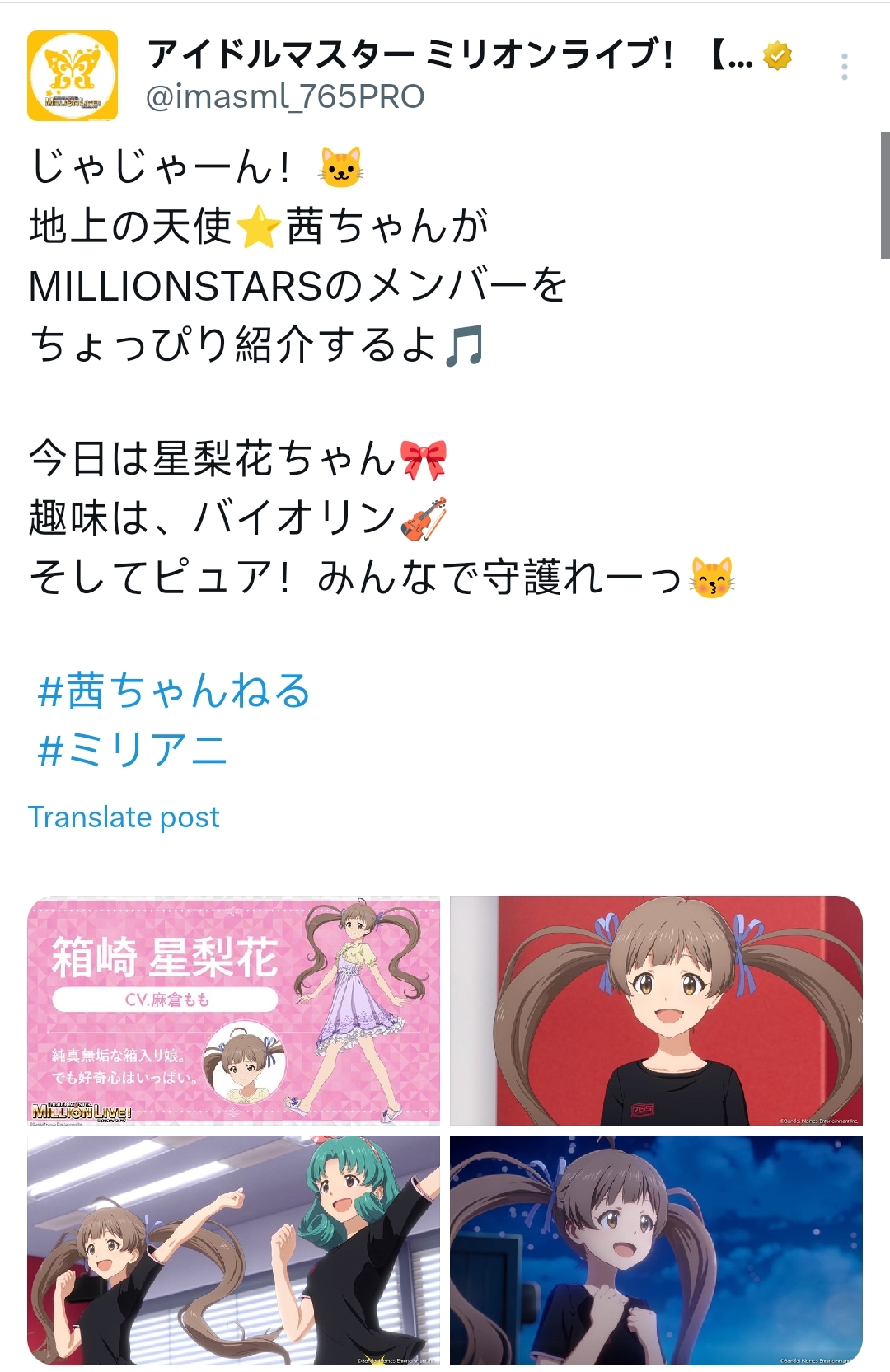Open the image with the green-haired girl
This screenshot has height=1372, width=890.
pos(234,1248)
